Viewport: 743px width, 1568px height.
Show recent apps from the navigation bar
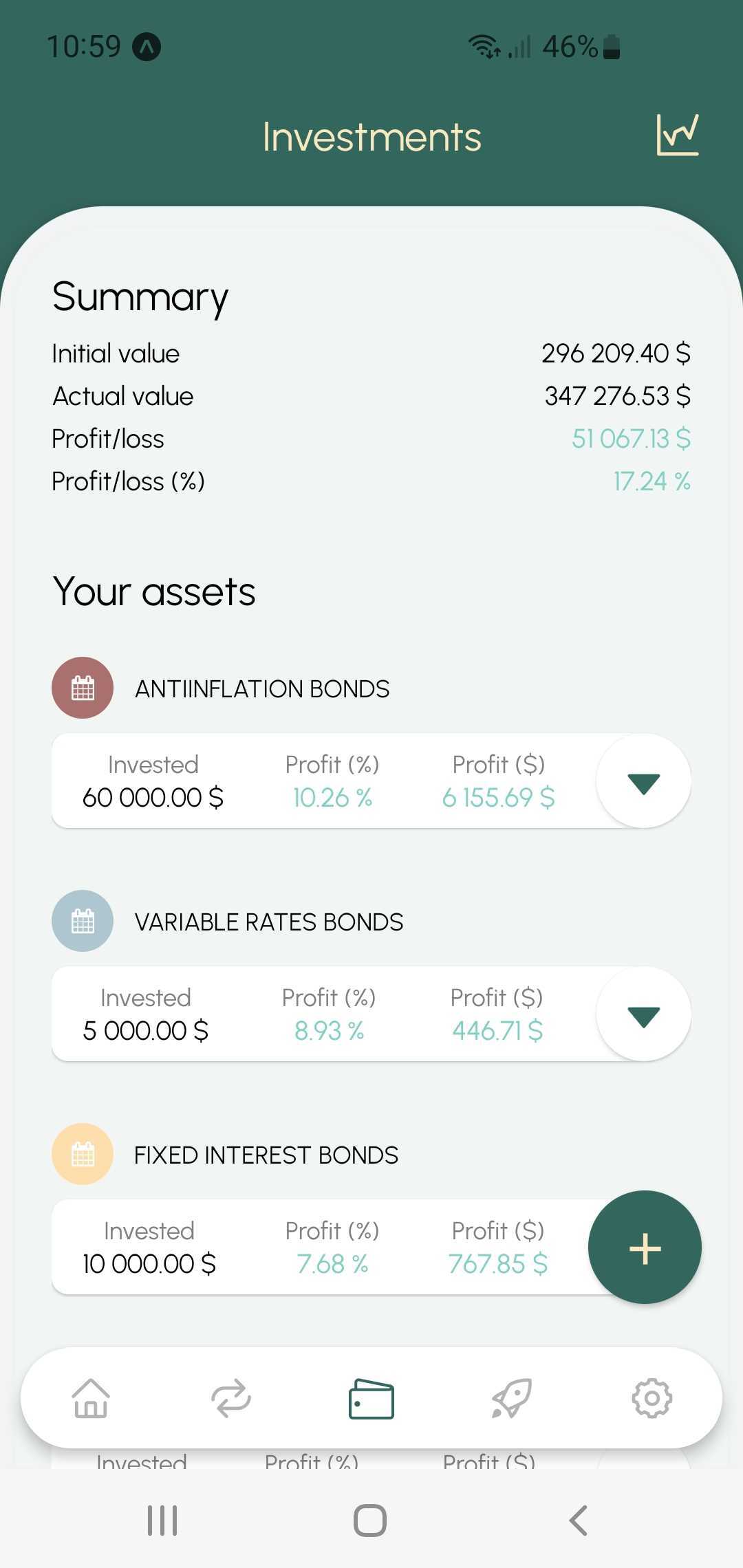tap(162, 1520)
